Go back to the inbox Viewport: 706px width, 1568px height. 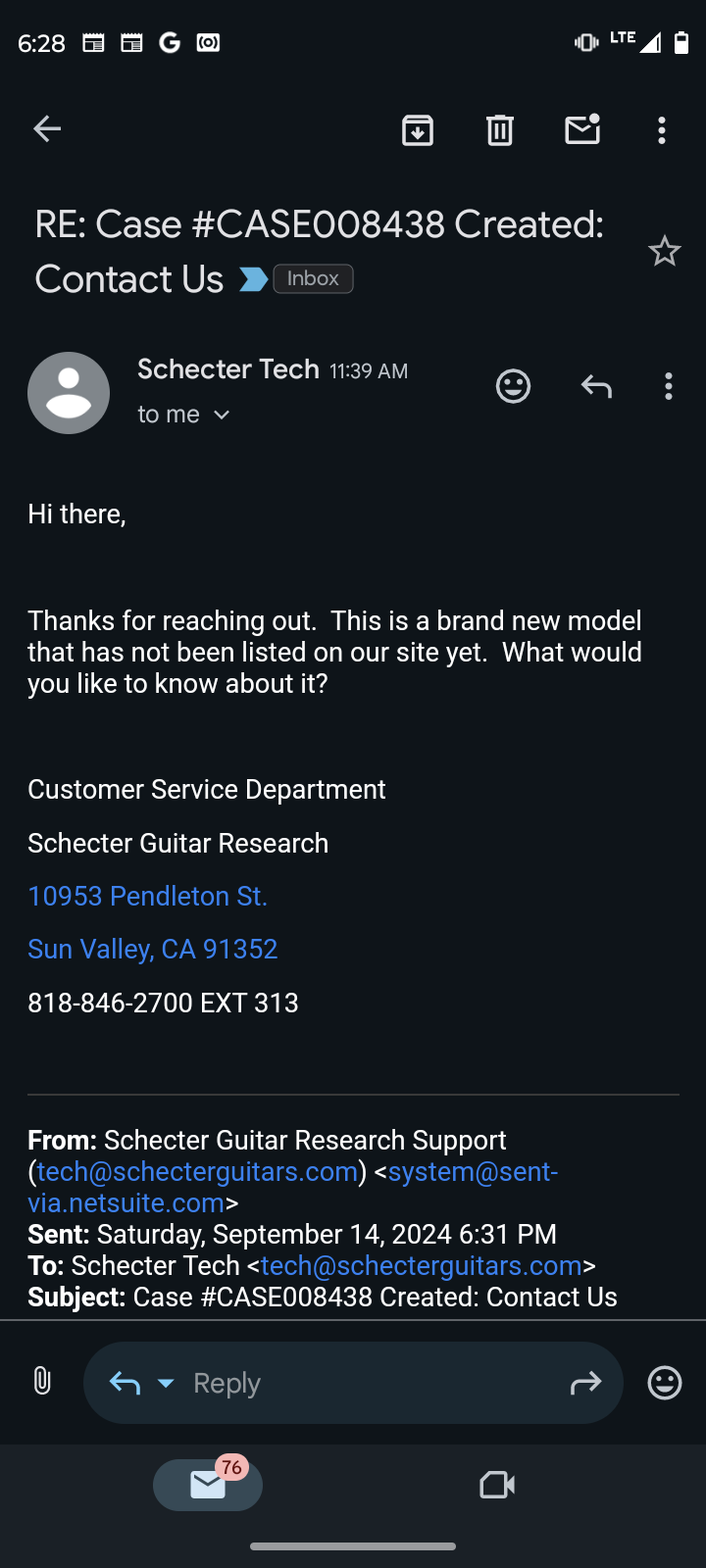(x=47, y=128)
